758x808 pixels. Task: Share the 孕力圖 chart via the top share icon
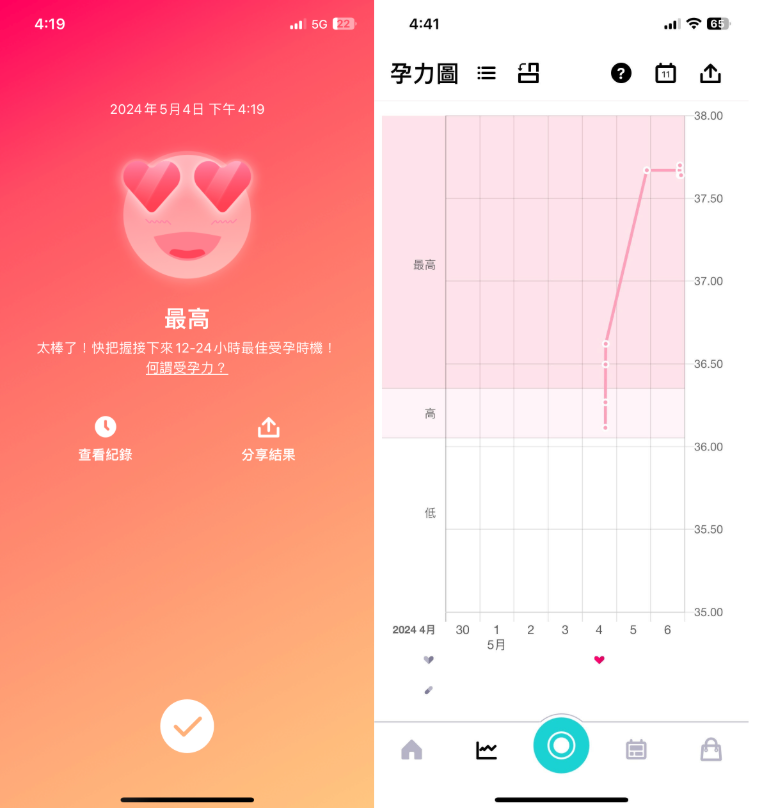[710, 73]
